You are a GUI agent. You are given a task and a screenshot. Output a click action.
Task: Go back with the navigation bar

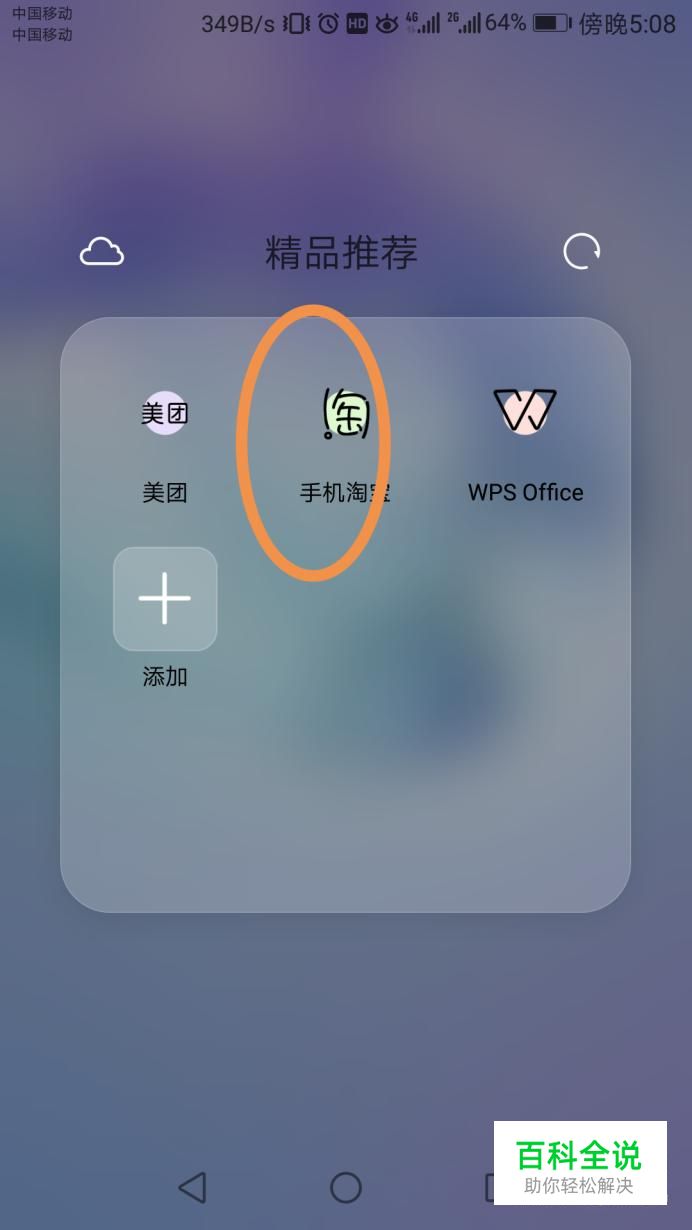click(192, 1187)
